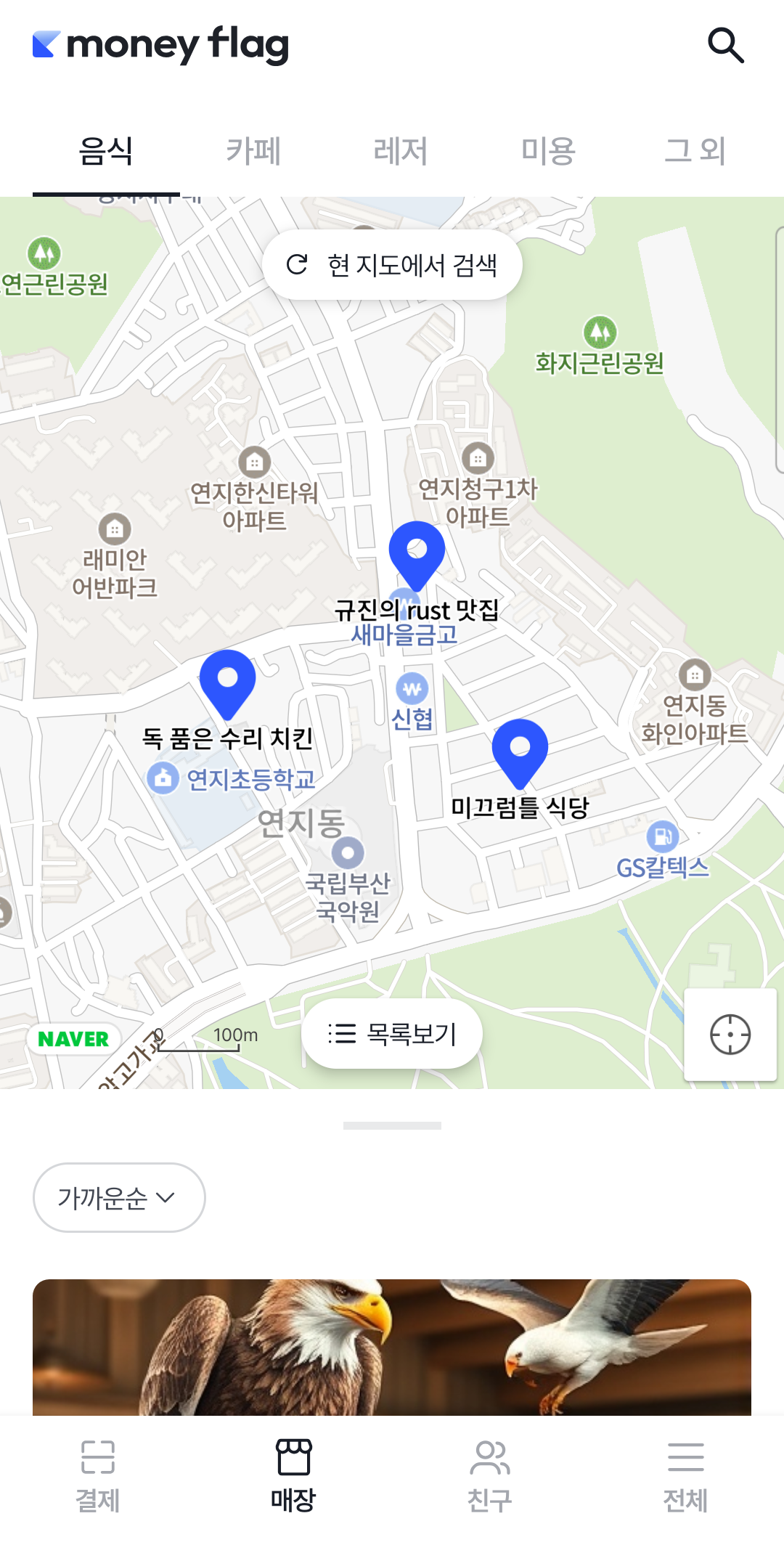This screenshot has width=784, height=1553.
Task: Go to the 결제 tab
Action: 98,1475
